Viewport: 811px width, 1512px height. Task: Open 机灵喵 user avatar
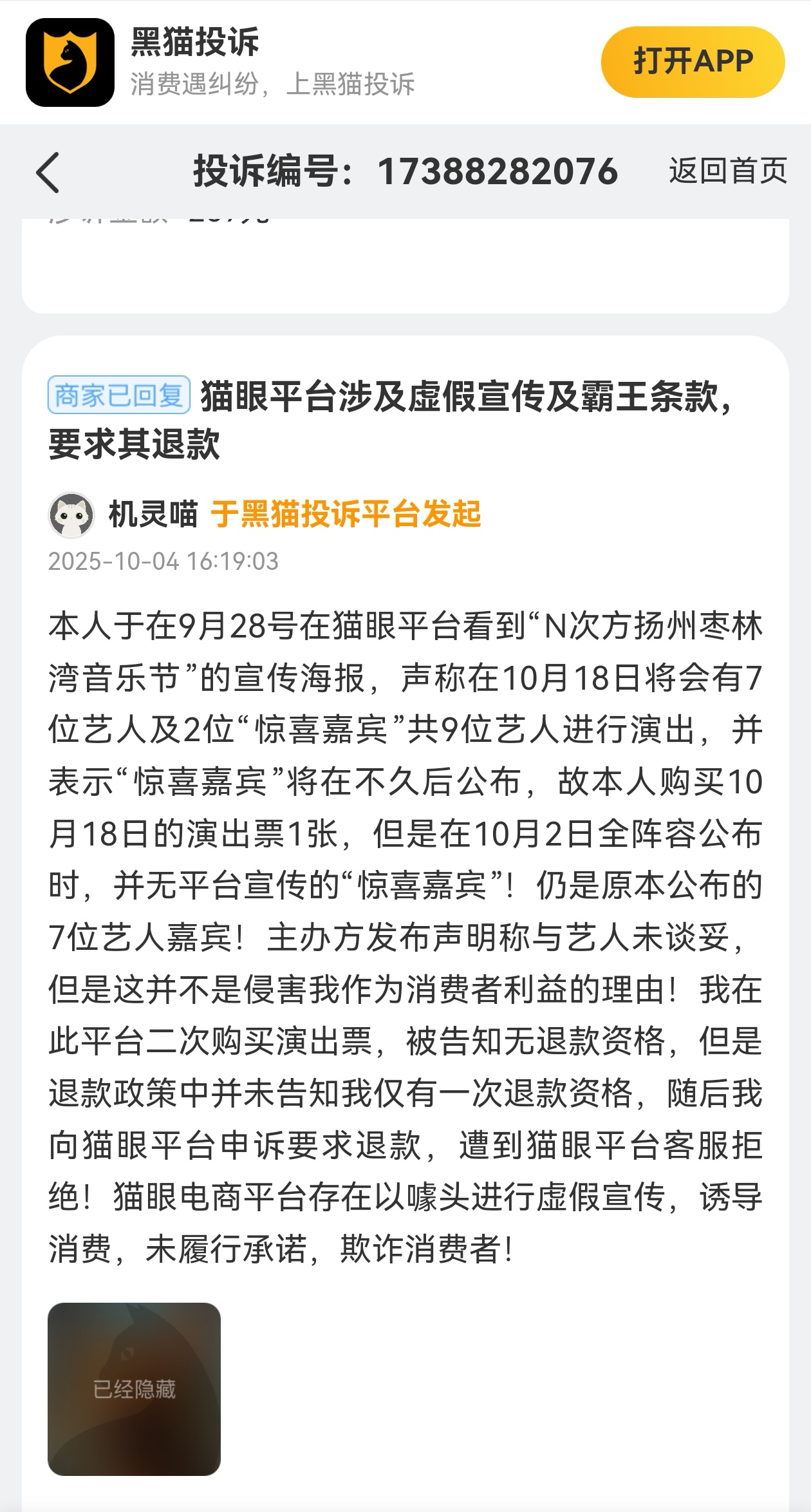[x=71, y=515]
